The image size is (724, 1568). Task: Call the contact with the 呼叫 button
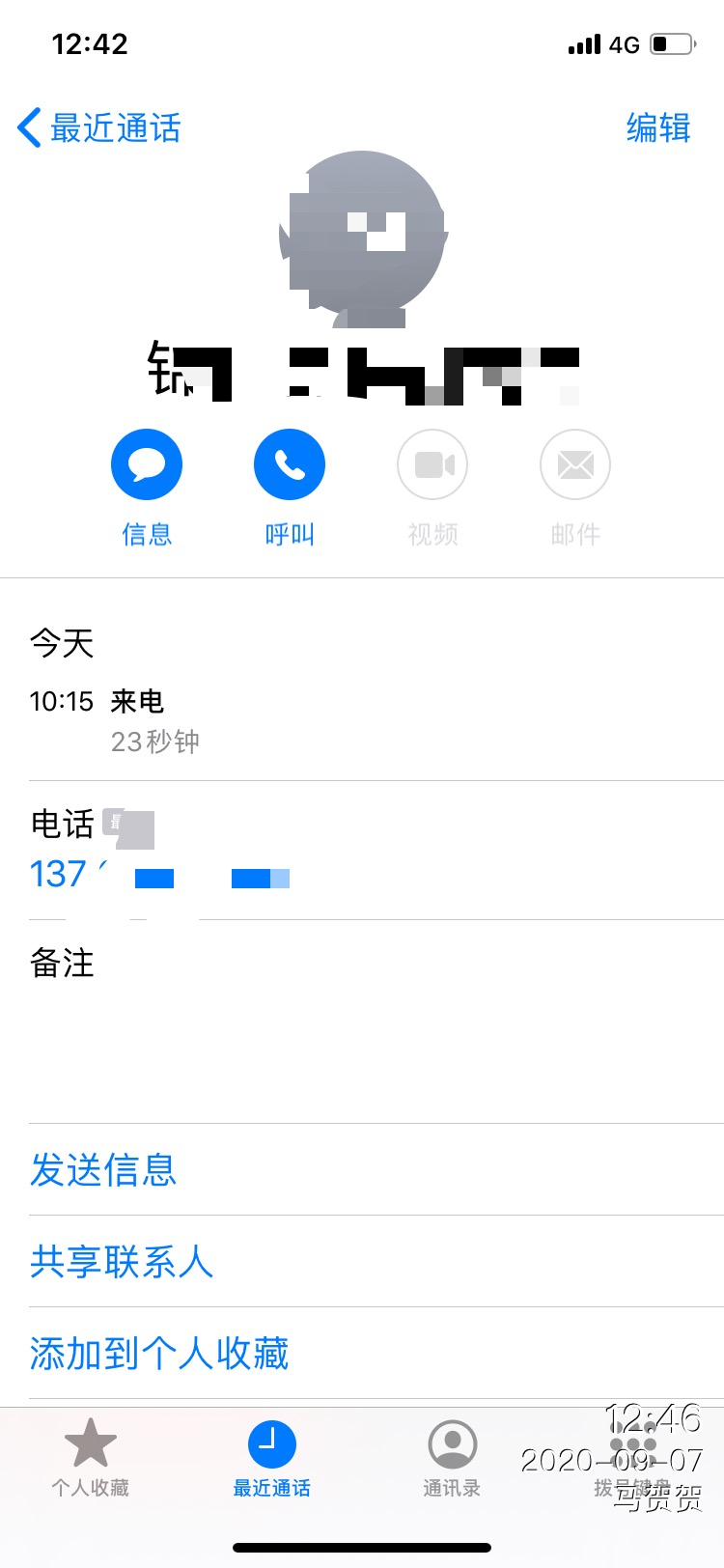coord(290,465)
